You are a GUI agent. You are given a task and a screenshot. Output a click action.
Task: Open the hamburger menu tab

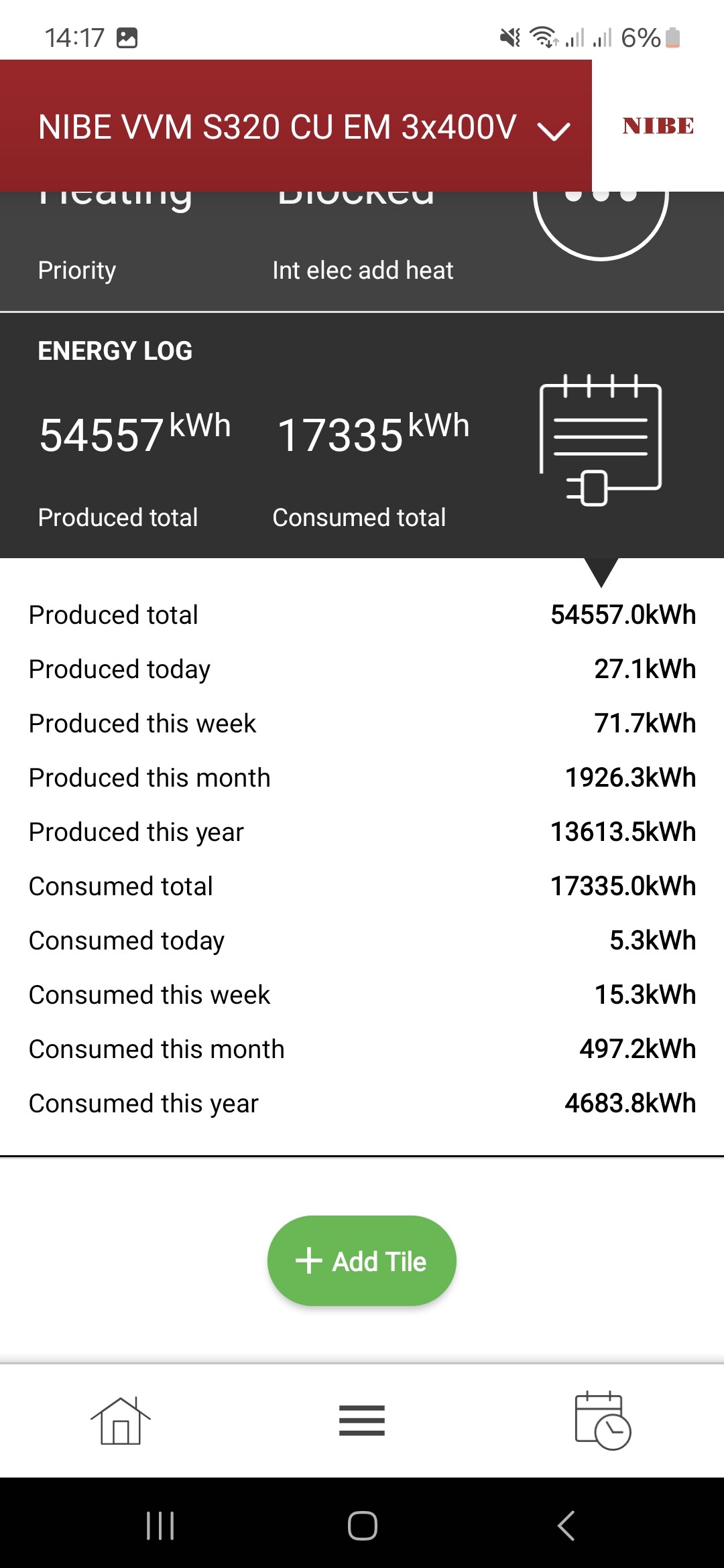click(x=362, y=1421)
